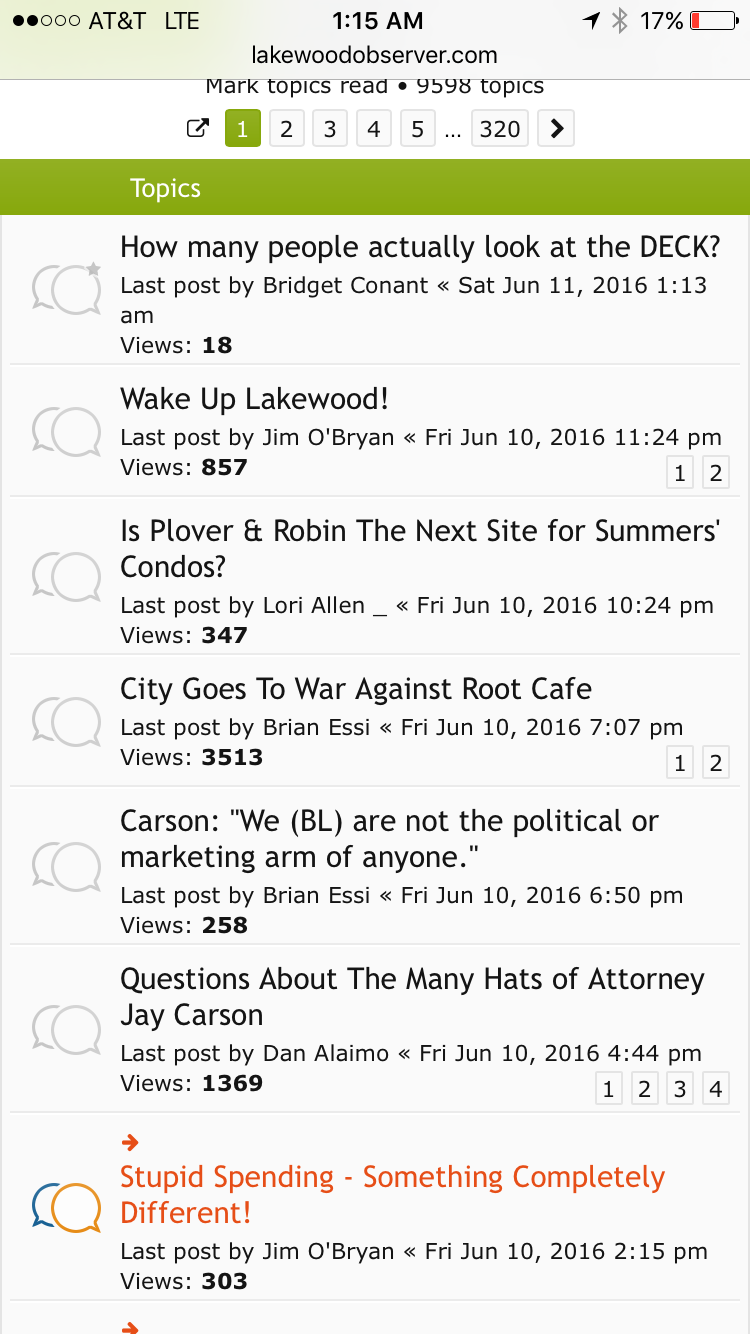View Bridget Conant's profile
The width and height of the screenshot is (750, 1334).
[x=345, y=285]
